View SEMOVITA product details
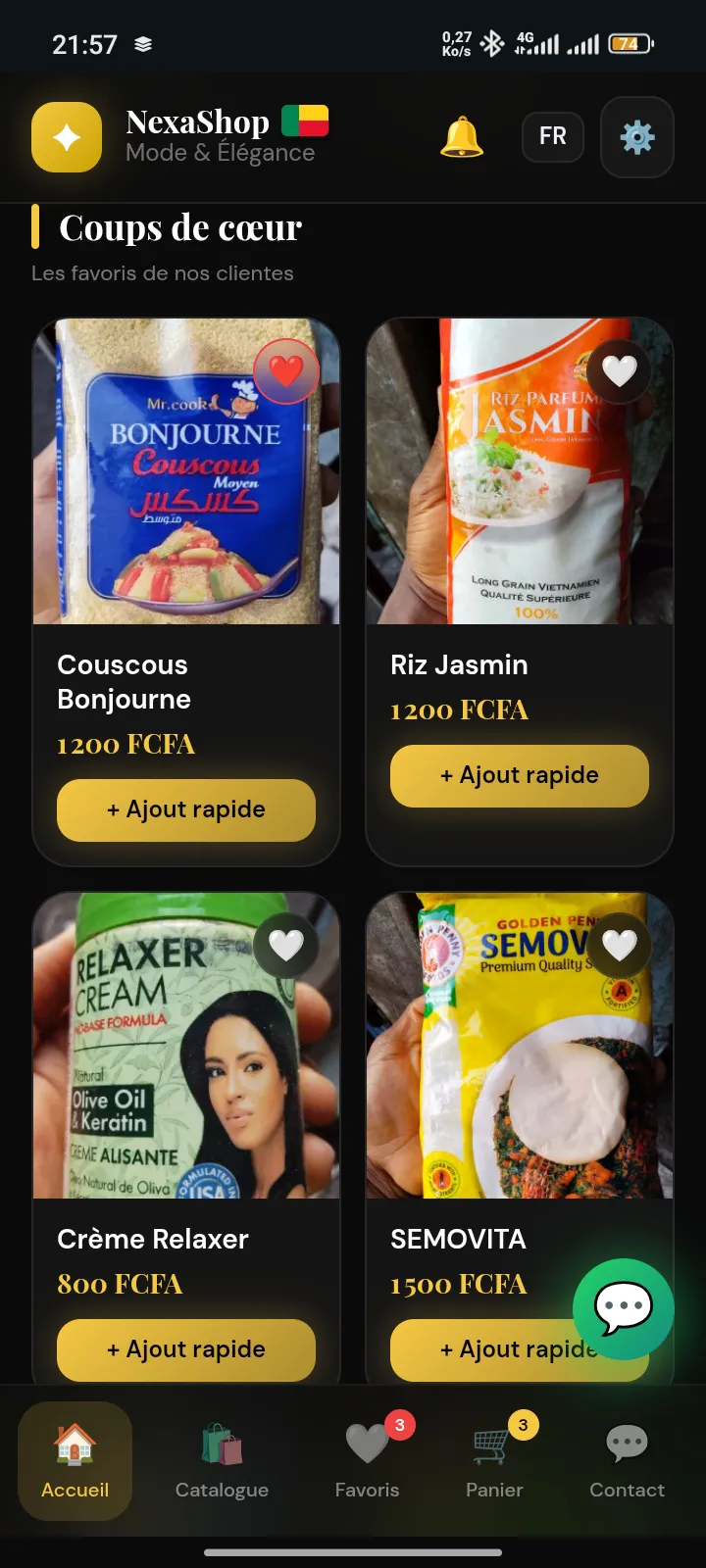The width and height of the screenshot is (706, 1568). pos(457,1239)
